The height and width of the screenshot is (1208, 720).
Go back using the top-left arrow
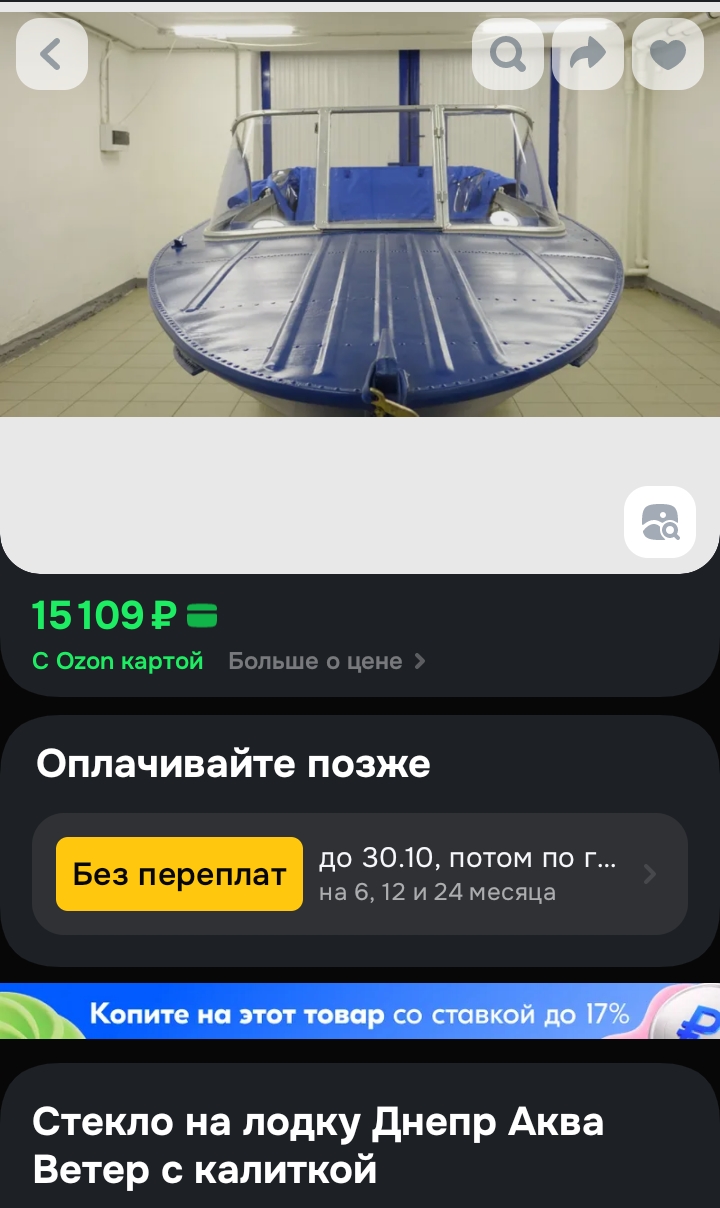tap(52, 54)
